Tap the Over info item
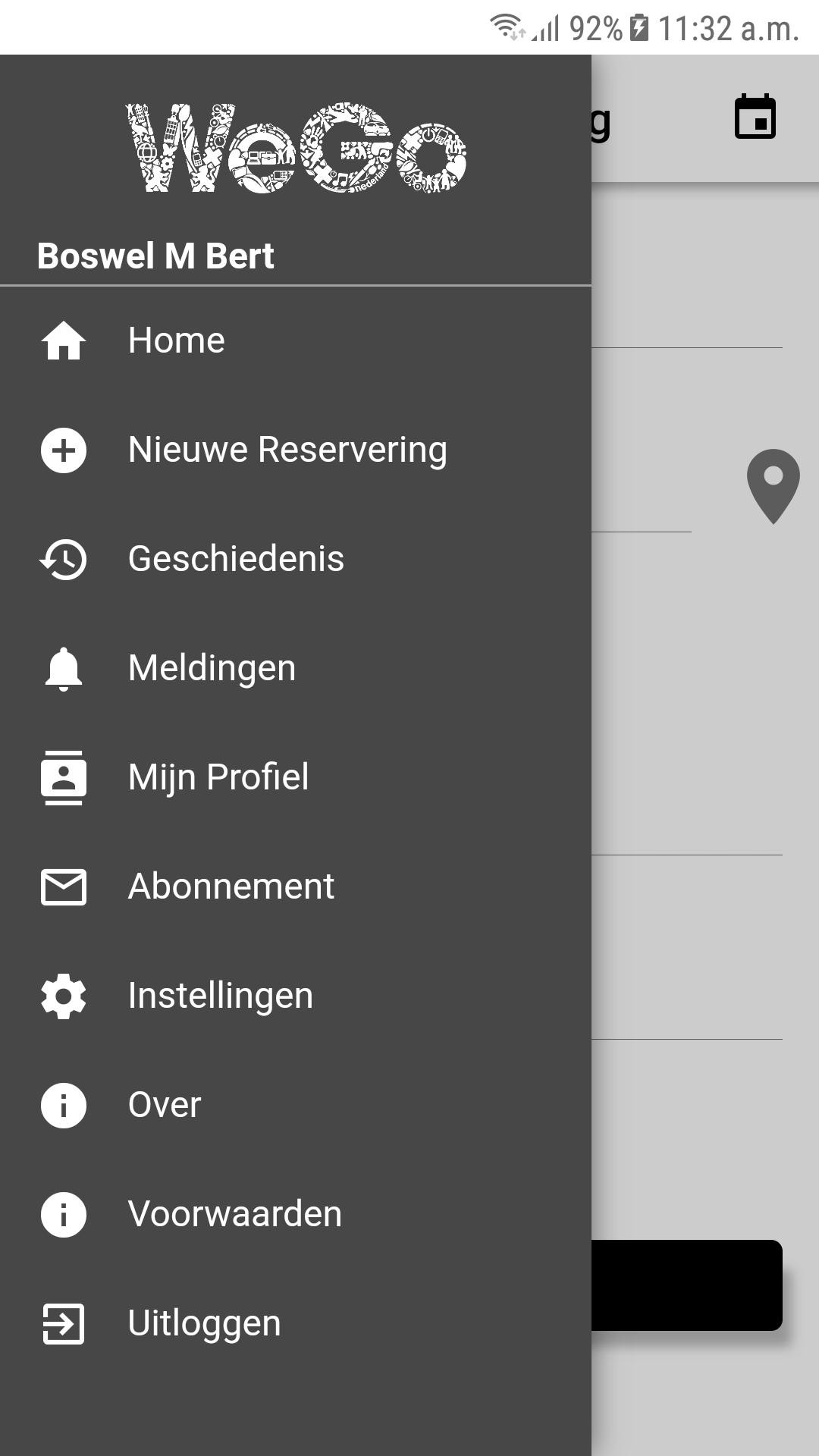This screenshot has height=1456, width=819. (165, 1105)
